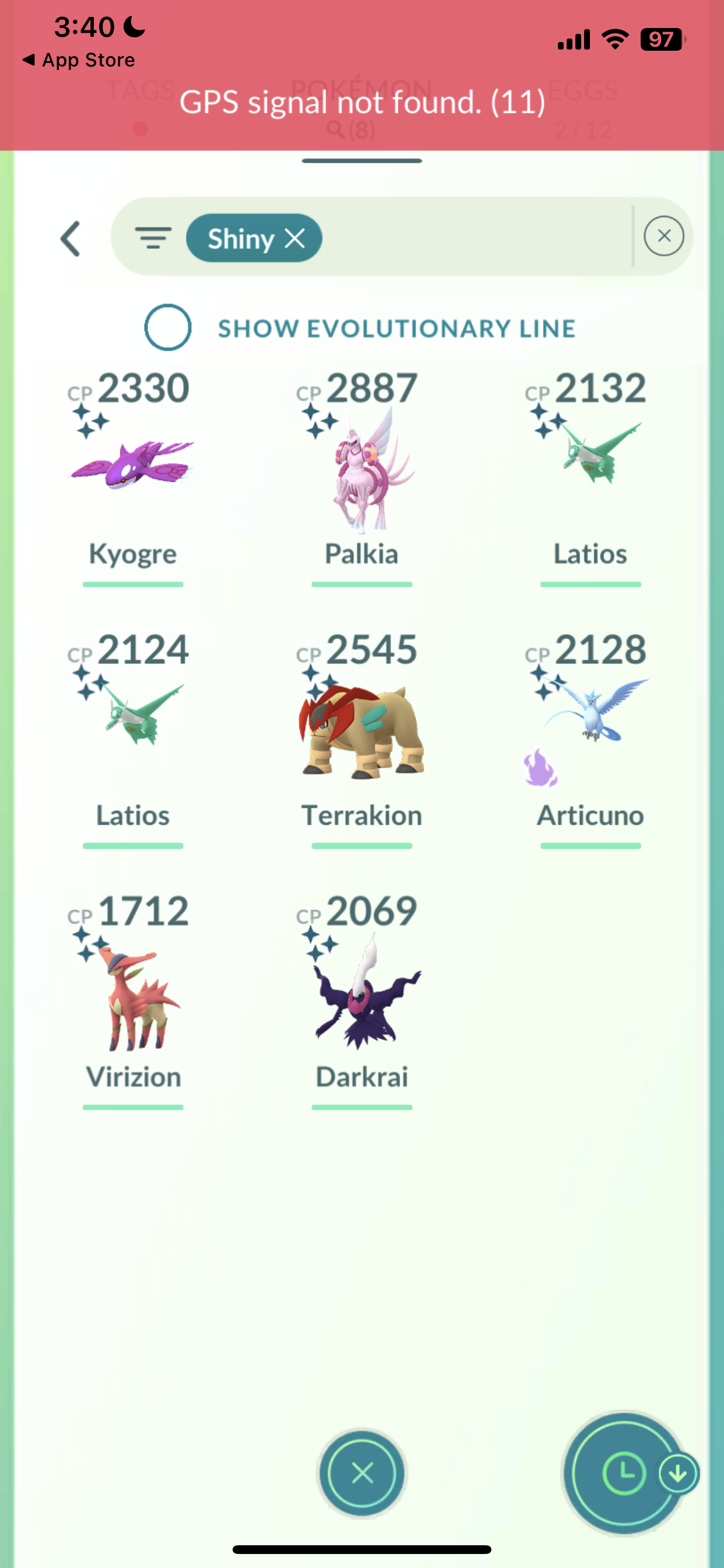Enable Show Evolutionary Line
Screen dimensions: 724x1568
click(167, 327)
